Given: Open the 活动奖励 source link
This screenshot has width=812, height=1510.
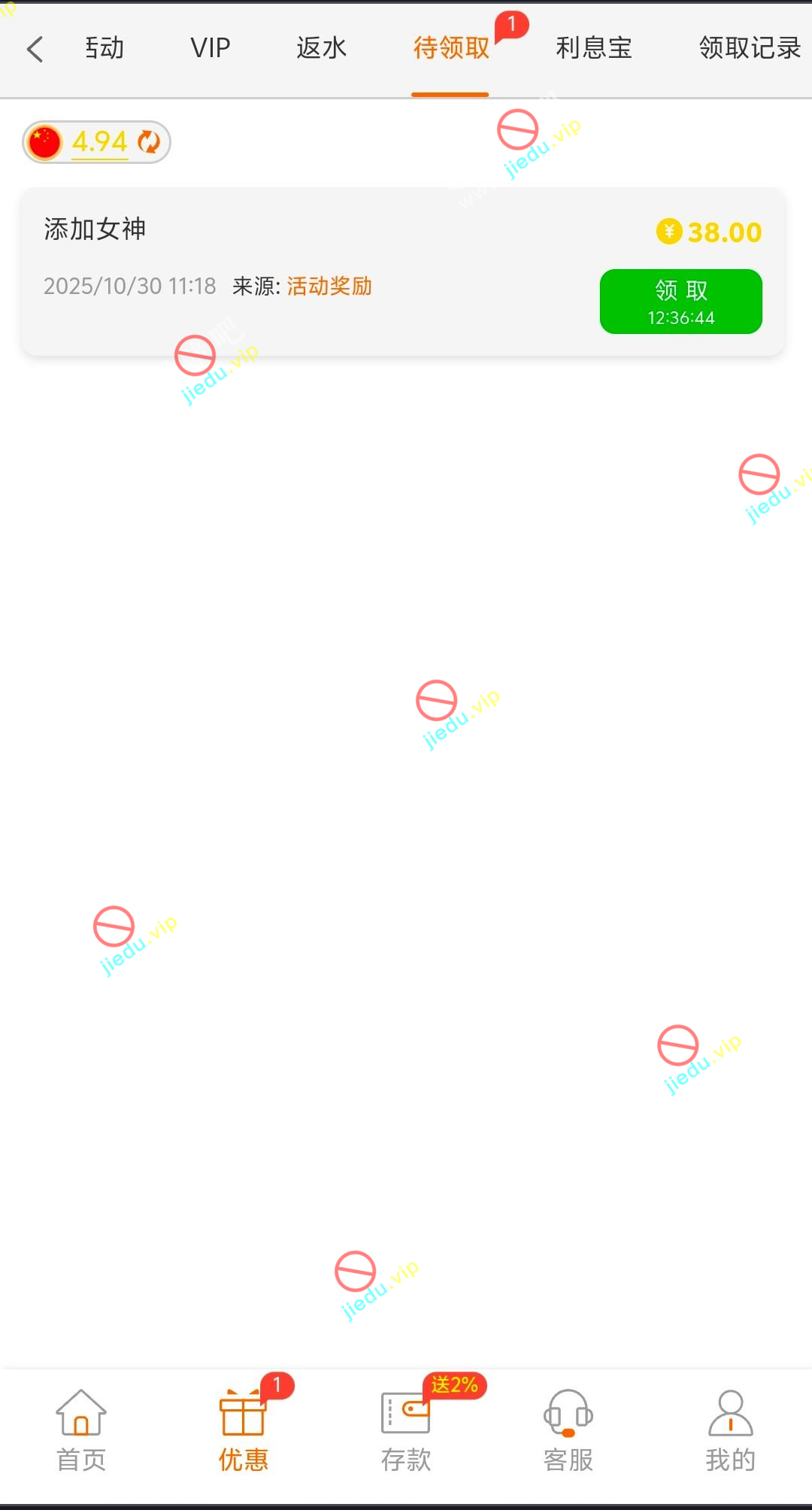Looking at the screenshot, I should [329, 287].
